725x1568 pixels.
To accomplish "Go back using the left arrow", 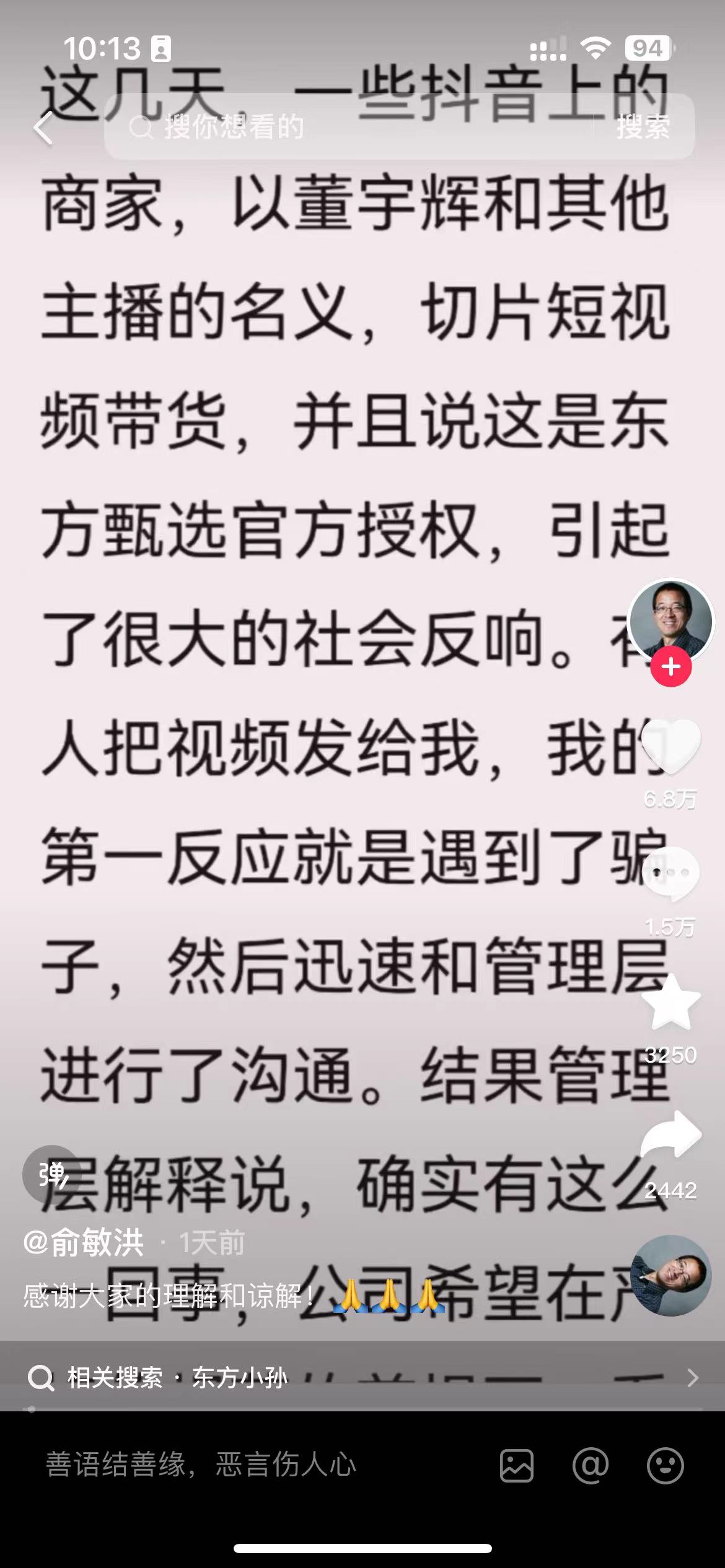I will [43, 128].
